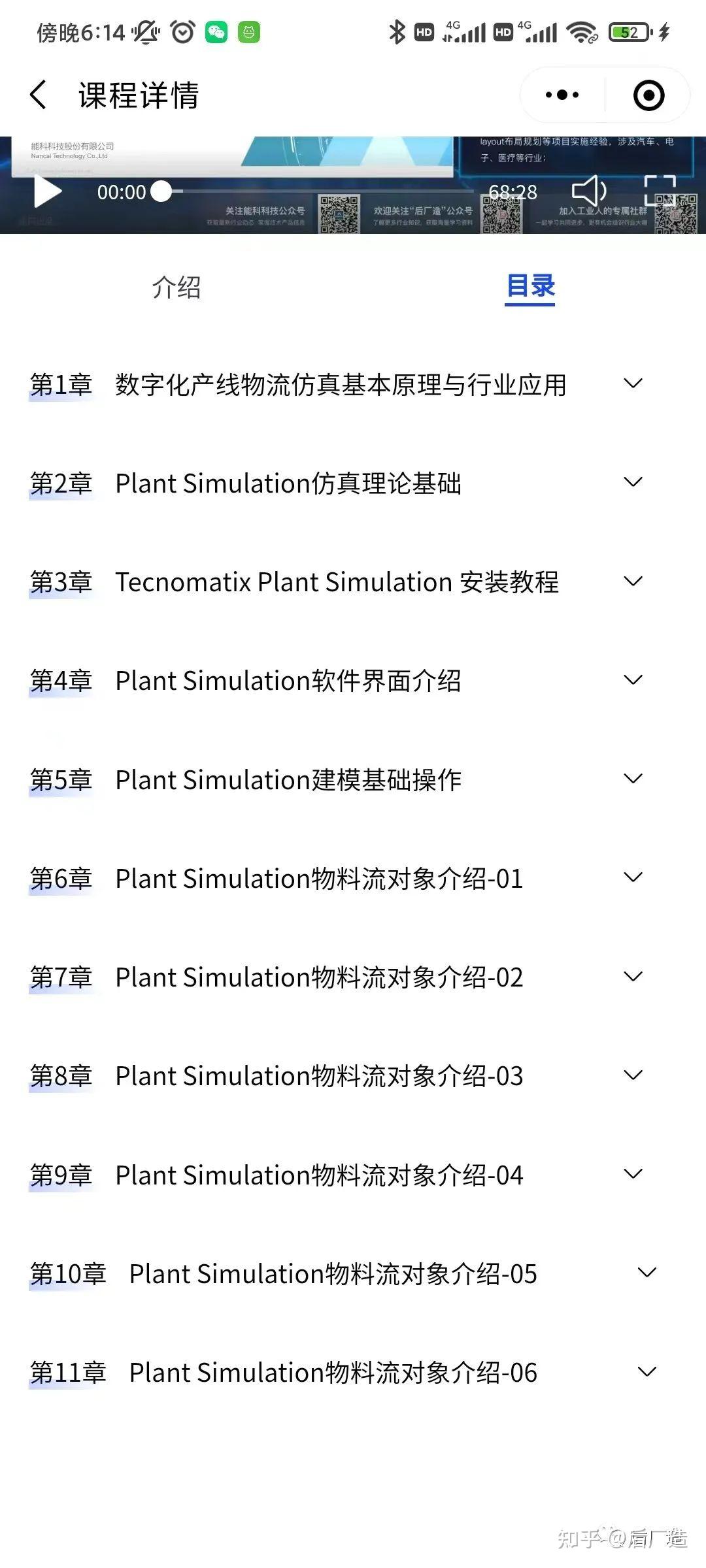Tap the video progress slider knob
Screen dimensions: 706x1568
coord(161,191)
